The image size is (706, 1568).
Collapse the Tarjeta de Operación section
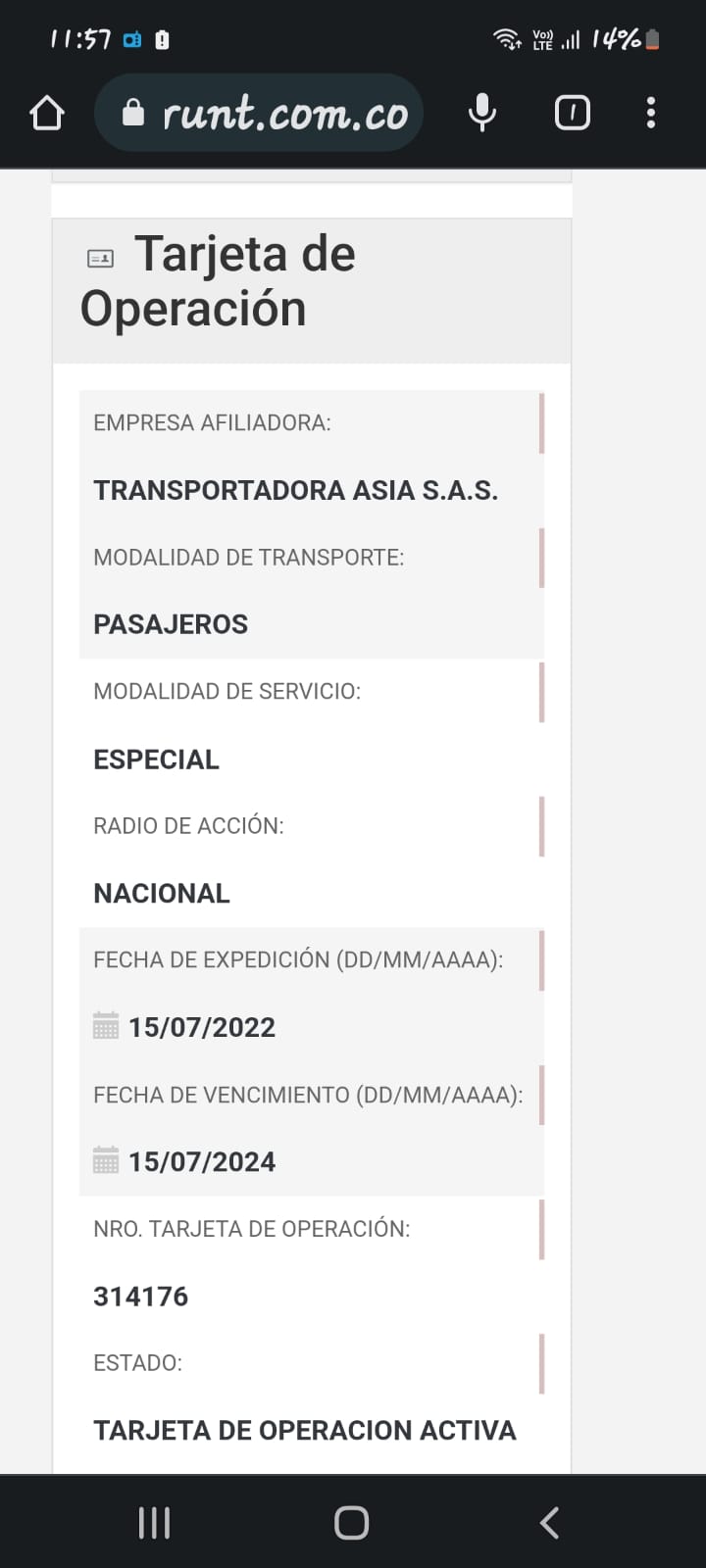pos(311,282)
